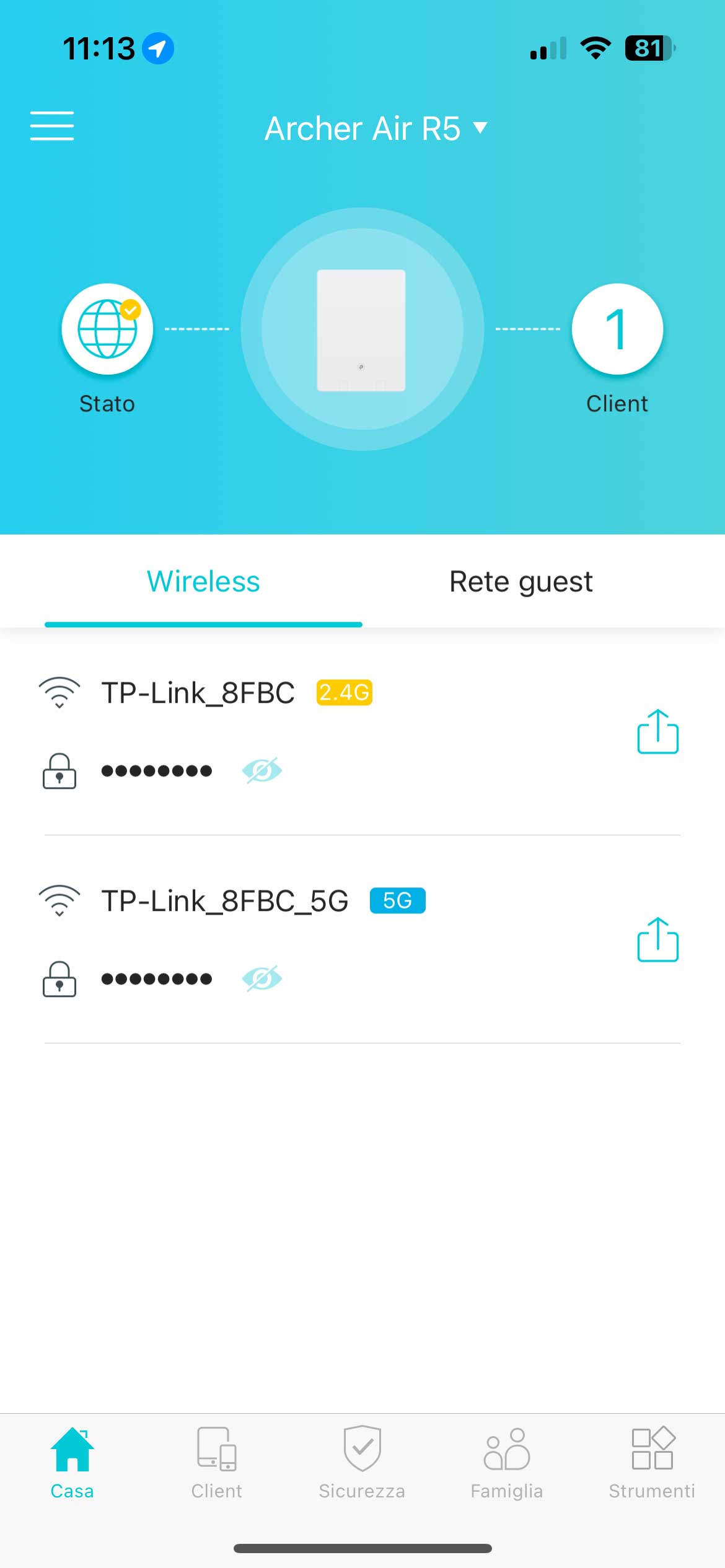The image size is (725, 1568).
Task: Select the Wireless tab
Action: (x=203, y=581)
